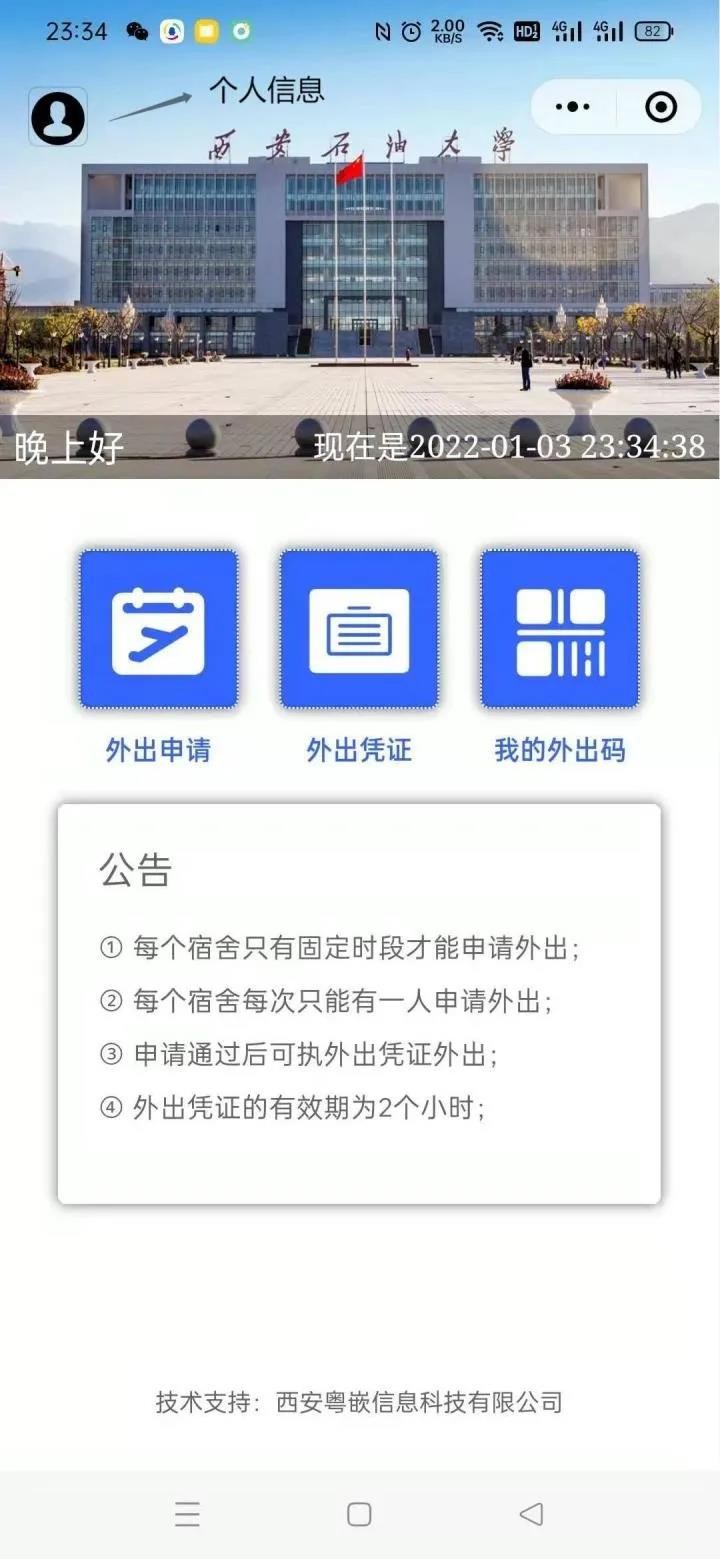Return to the home screen
The image size is (720, 1559).
pos(359,1514)
